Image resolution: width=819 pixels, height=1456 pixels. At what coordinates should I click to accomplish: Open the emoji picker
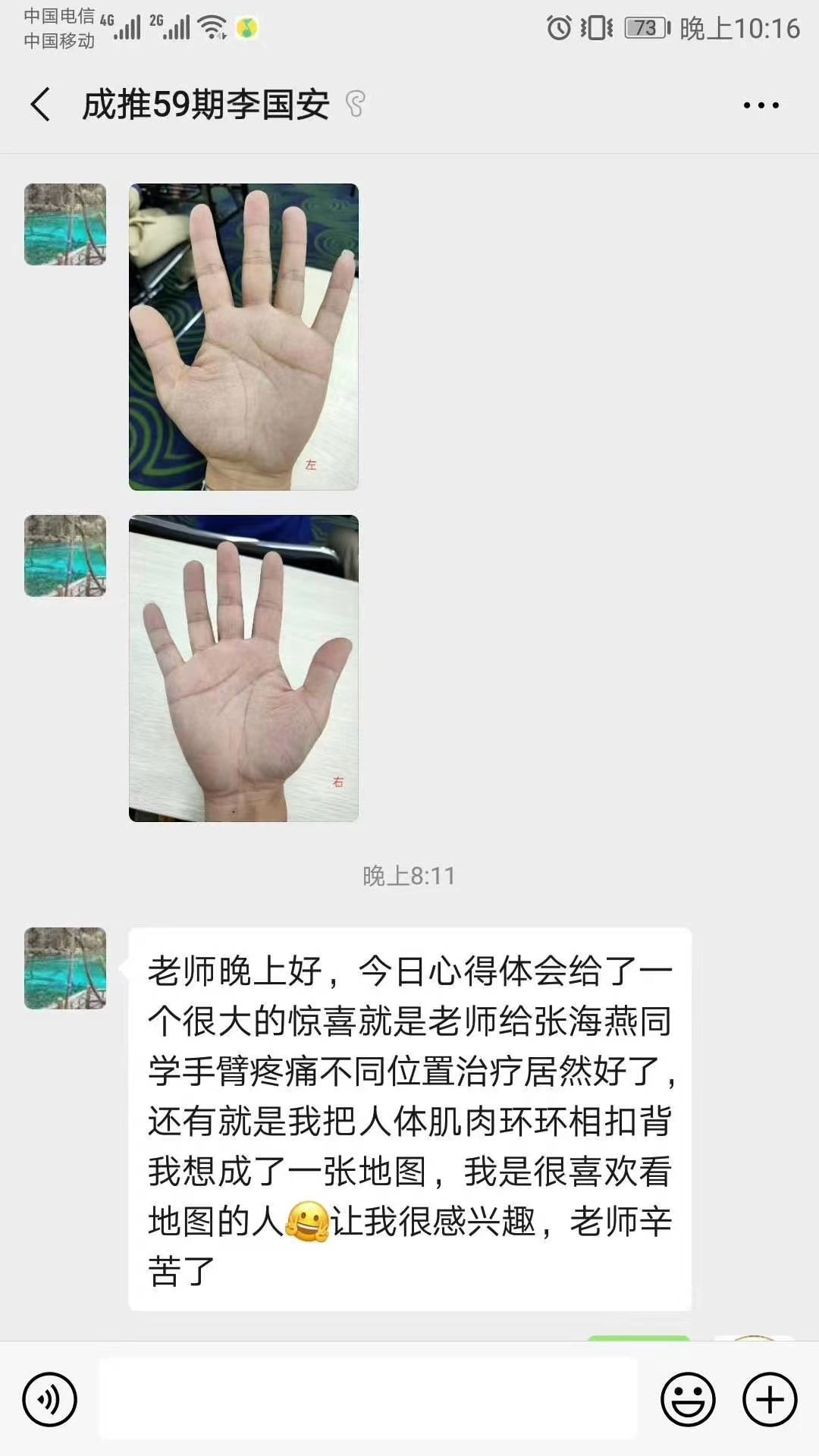pos(689,1399)
